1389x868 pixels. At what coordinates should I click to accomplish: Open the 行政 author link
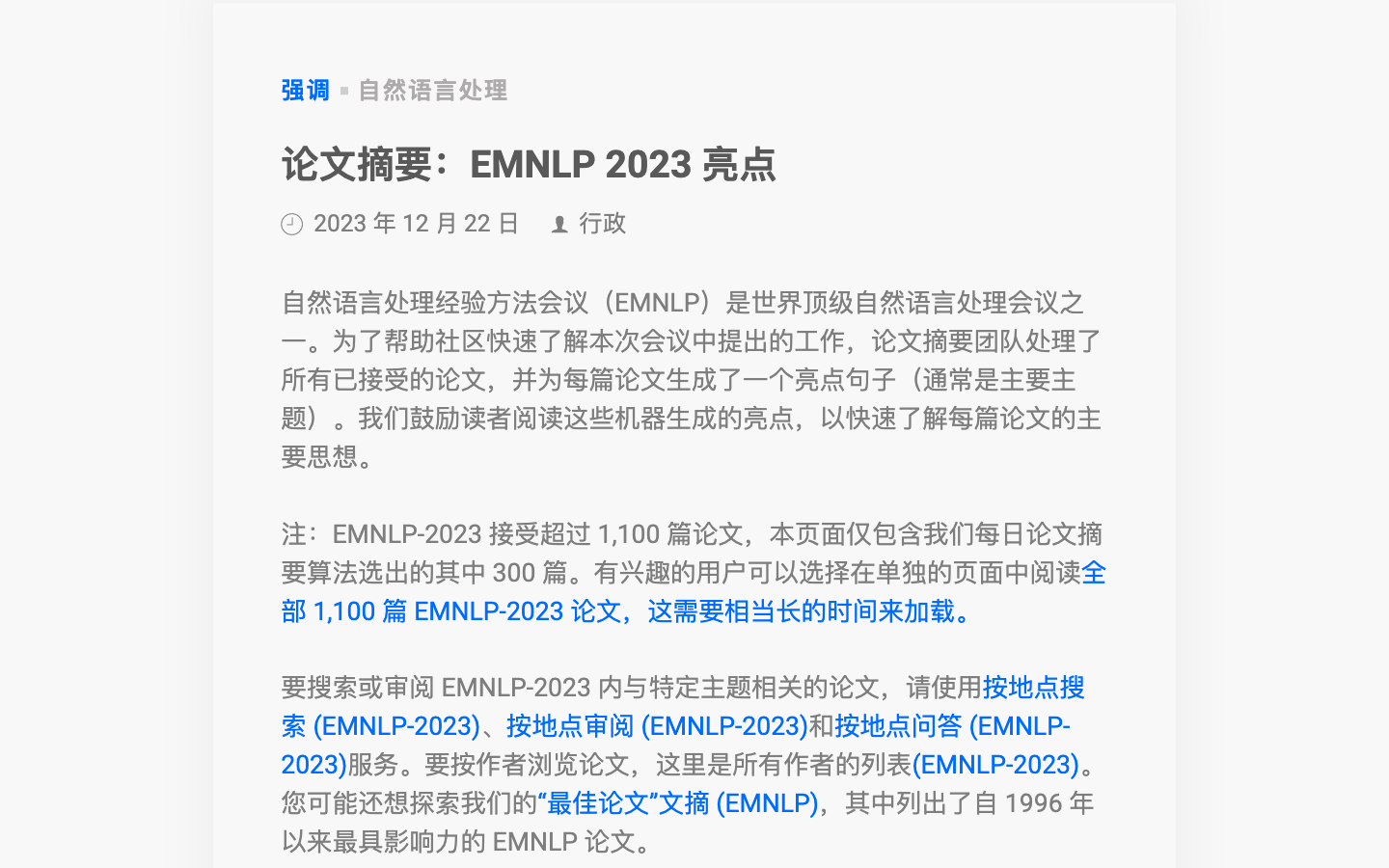pos(602,224)
